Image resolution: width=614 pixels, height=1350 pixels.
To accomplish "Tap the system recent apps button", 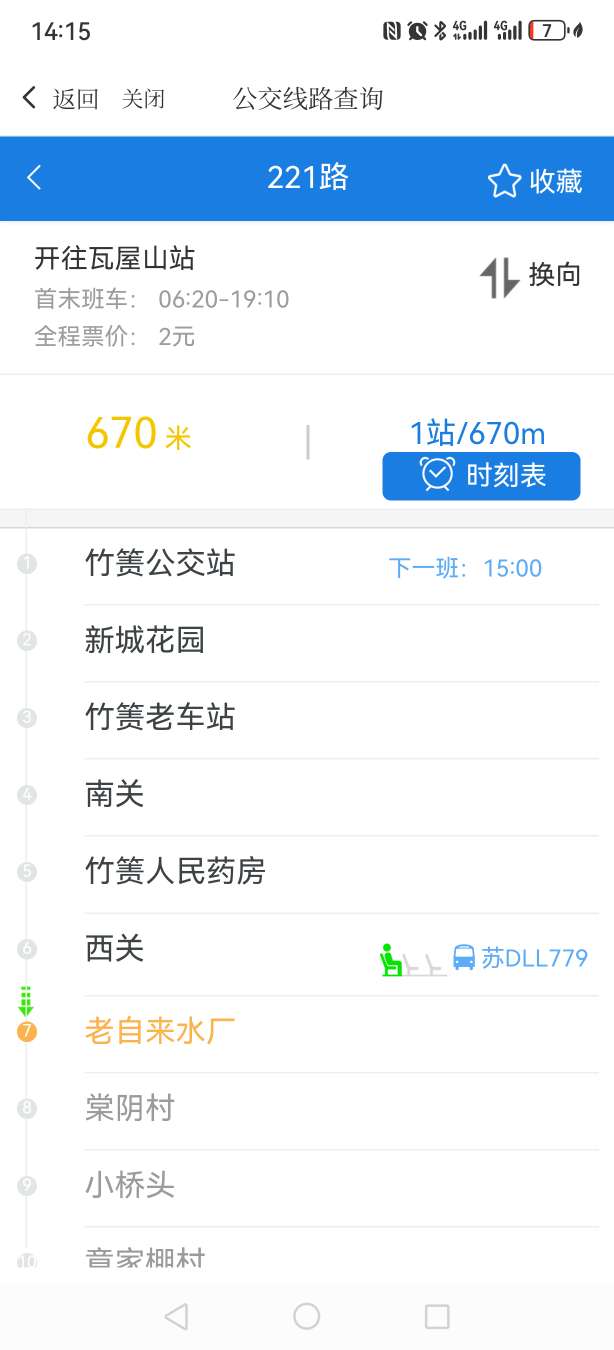I will (x=437, y=1316).
